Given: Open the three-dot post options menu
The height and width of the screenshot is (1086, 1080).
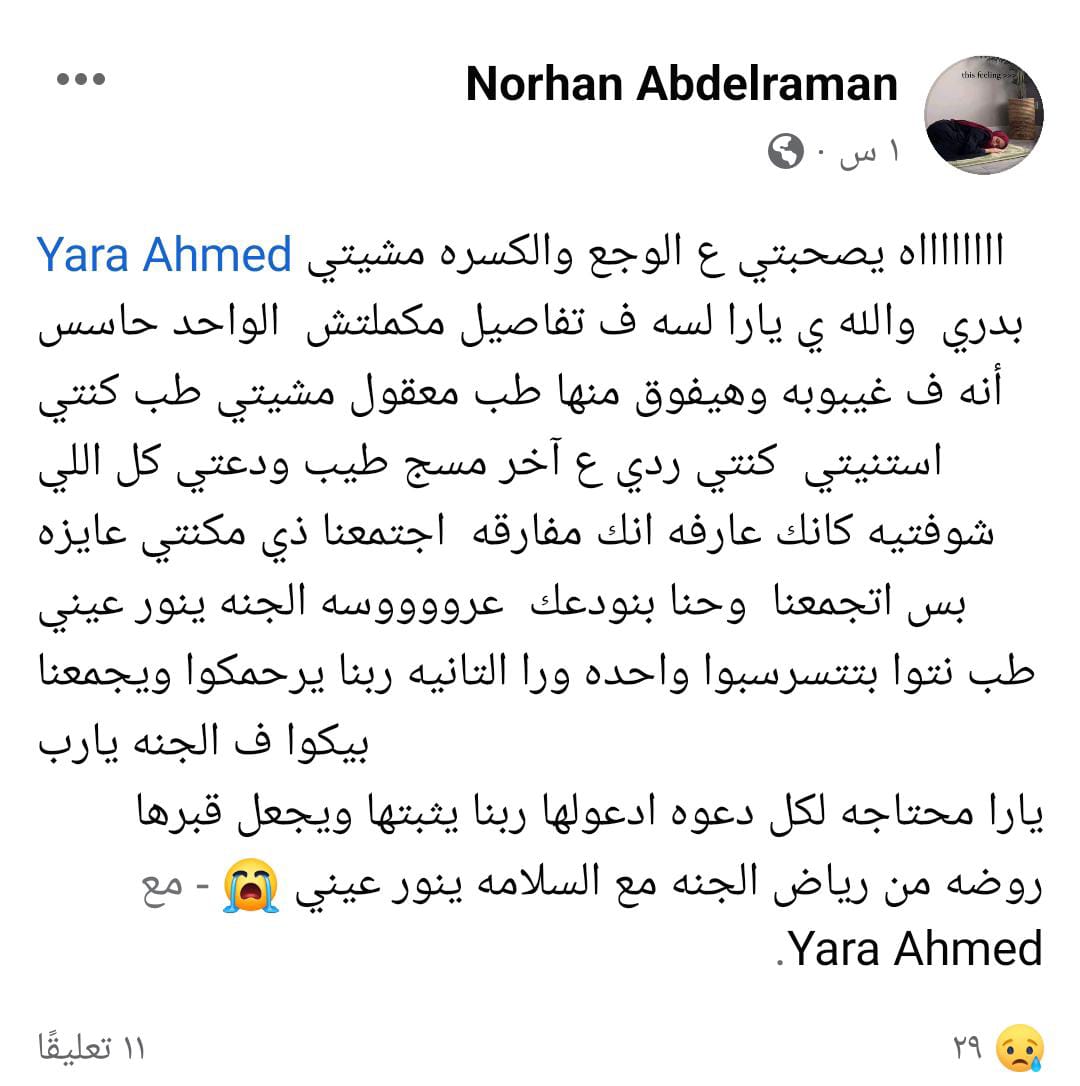Looking at the screenshot, I should [x=80, y=80].
